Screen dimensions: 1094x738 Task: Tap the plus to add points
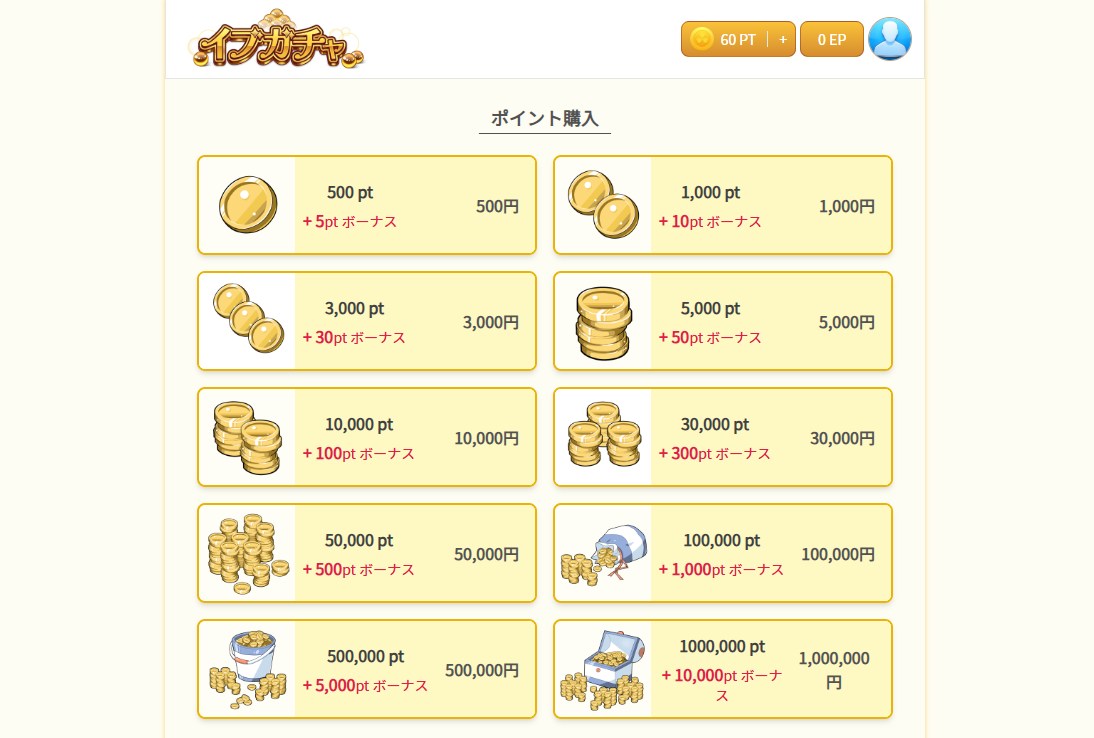tap(782, 40)
